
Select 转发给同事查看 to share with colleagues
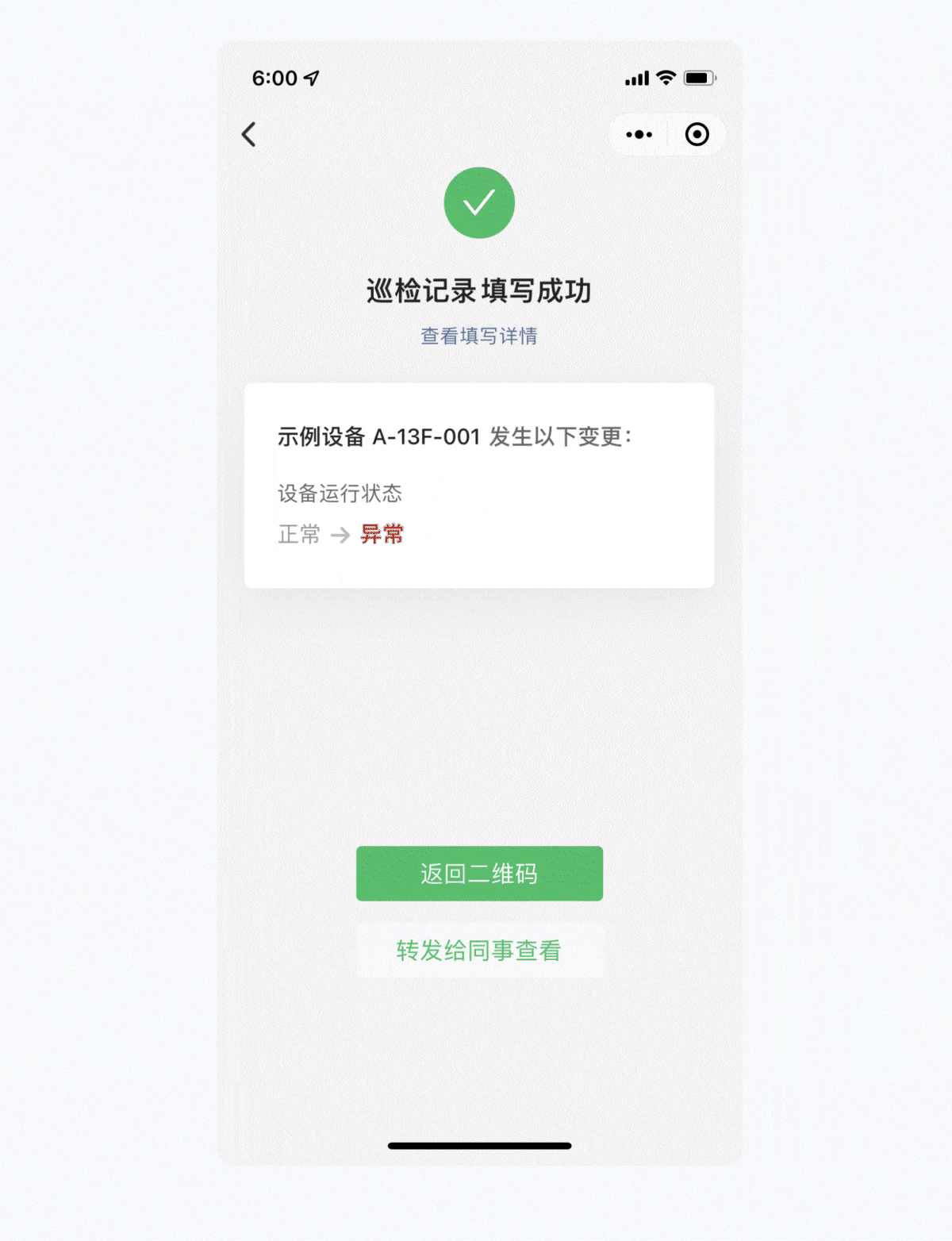tap(479, 951)
